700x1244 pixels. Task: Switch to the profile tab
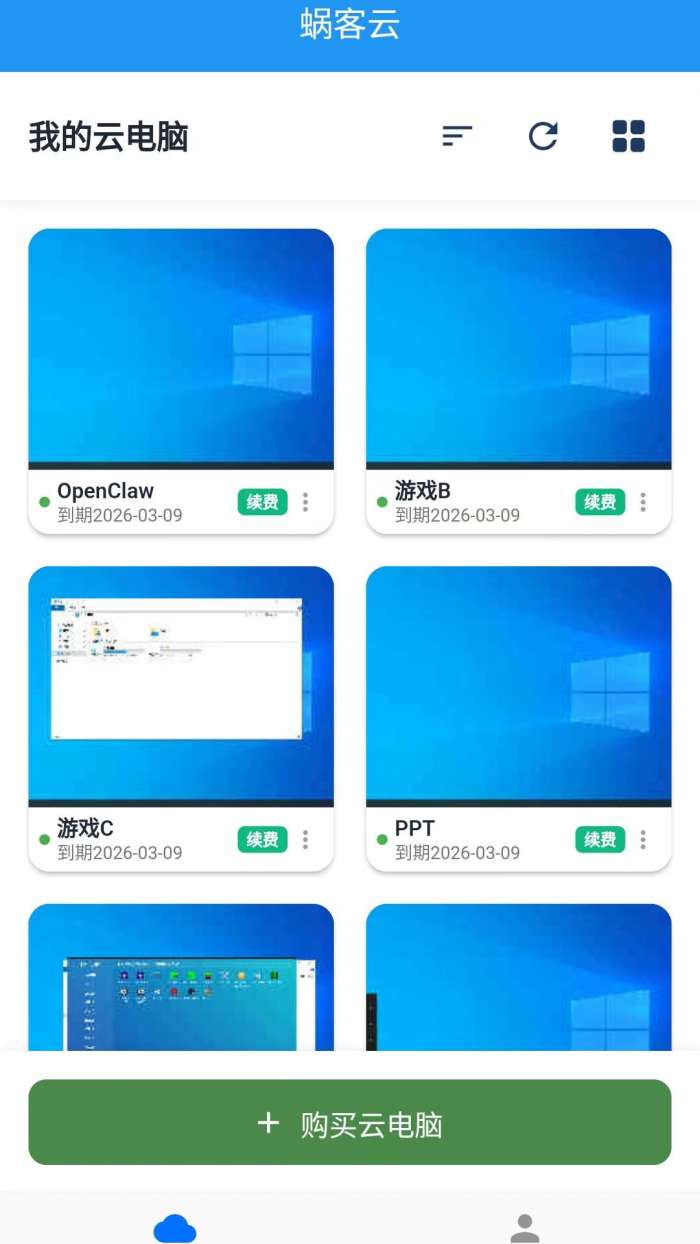[524, 1227]
